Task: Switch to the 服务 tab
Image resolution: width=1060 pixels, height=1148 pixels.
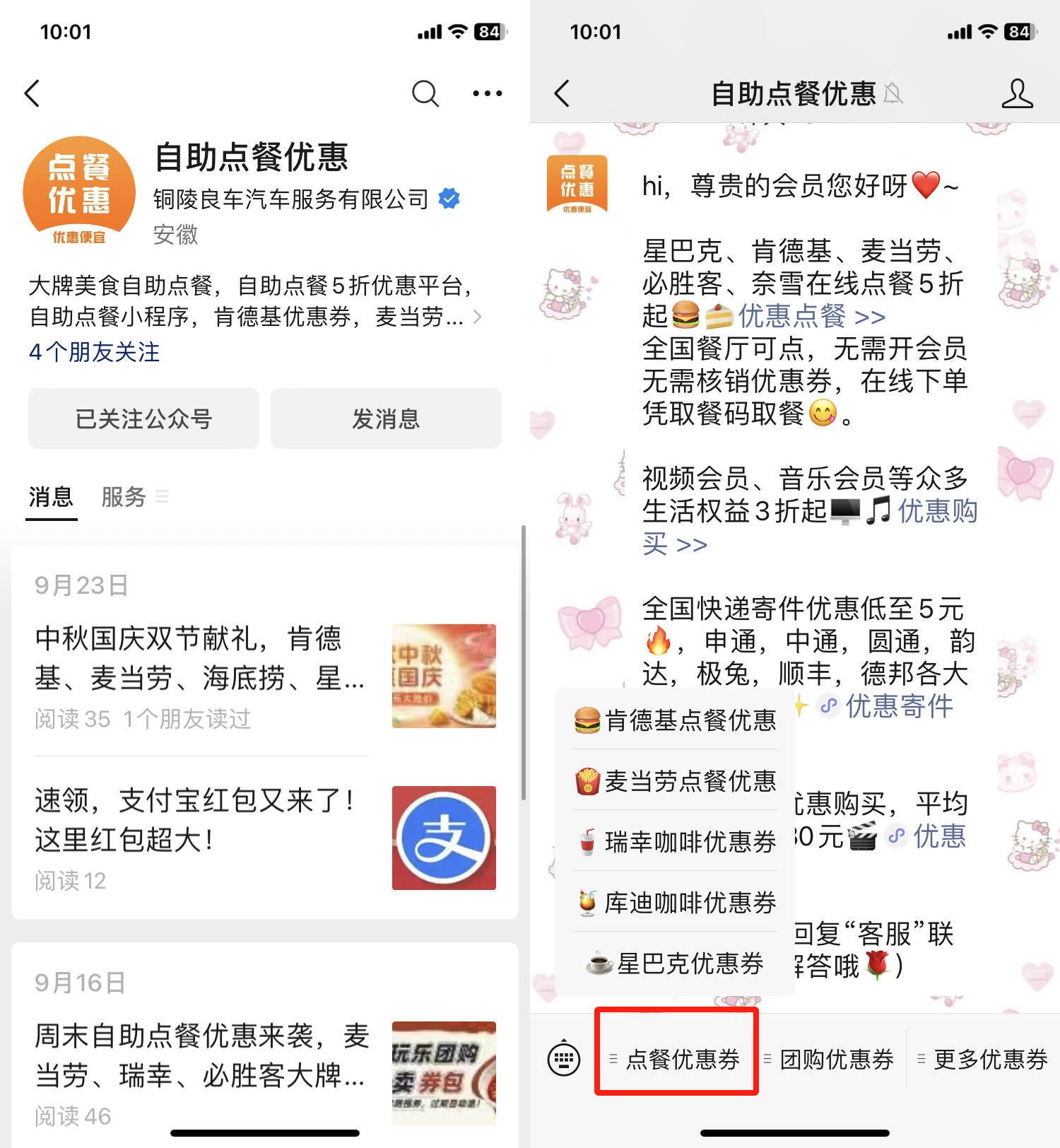Action: [124, 497]
